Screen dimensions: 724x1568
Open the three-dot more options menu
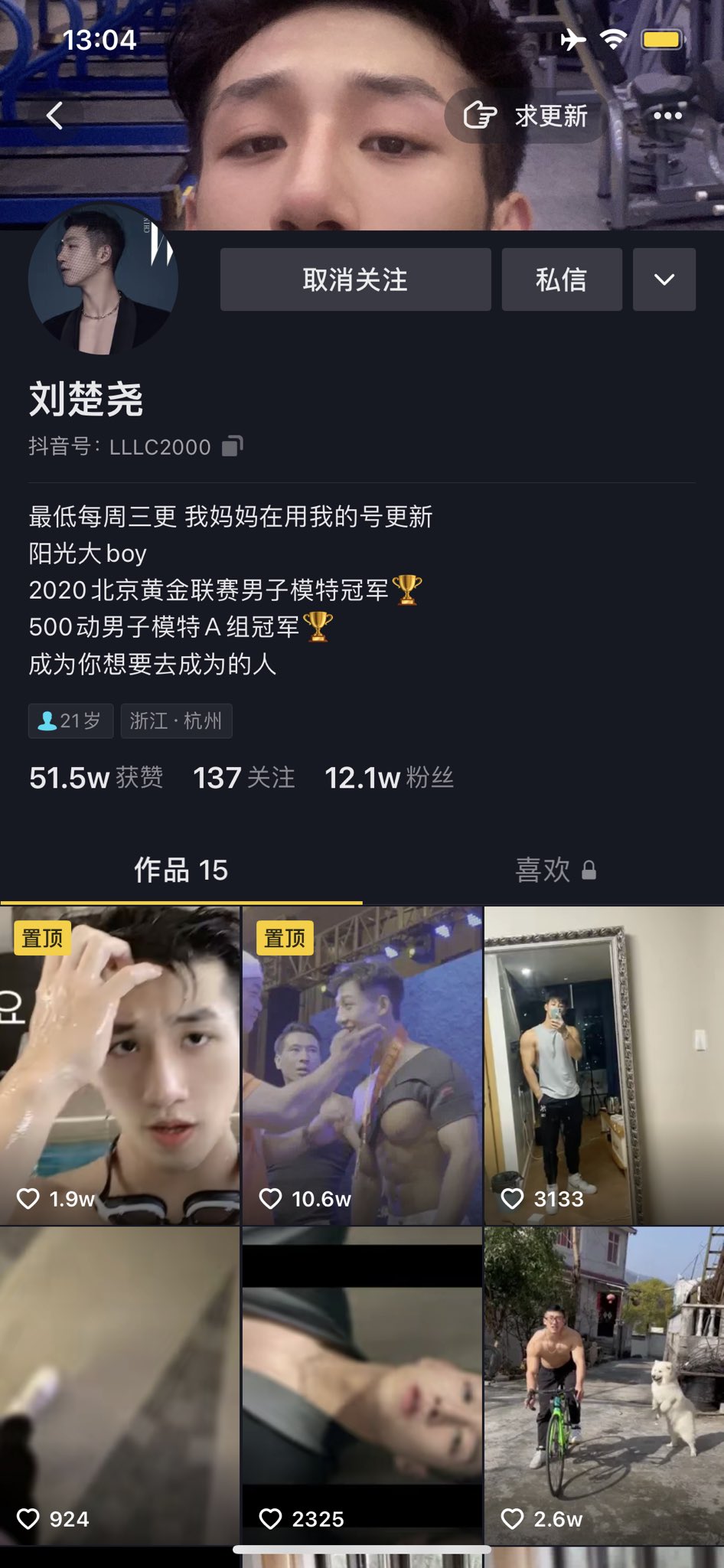tap(667, 116)
